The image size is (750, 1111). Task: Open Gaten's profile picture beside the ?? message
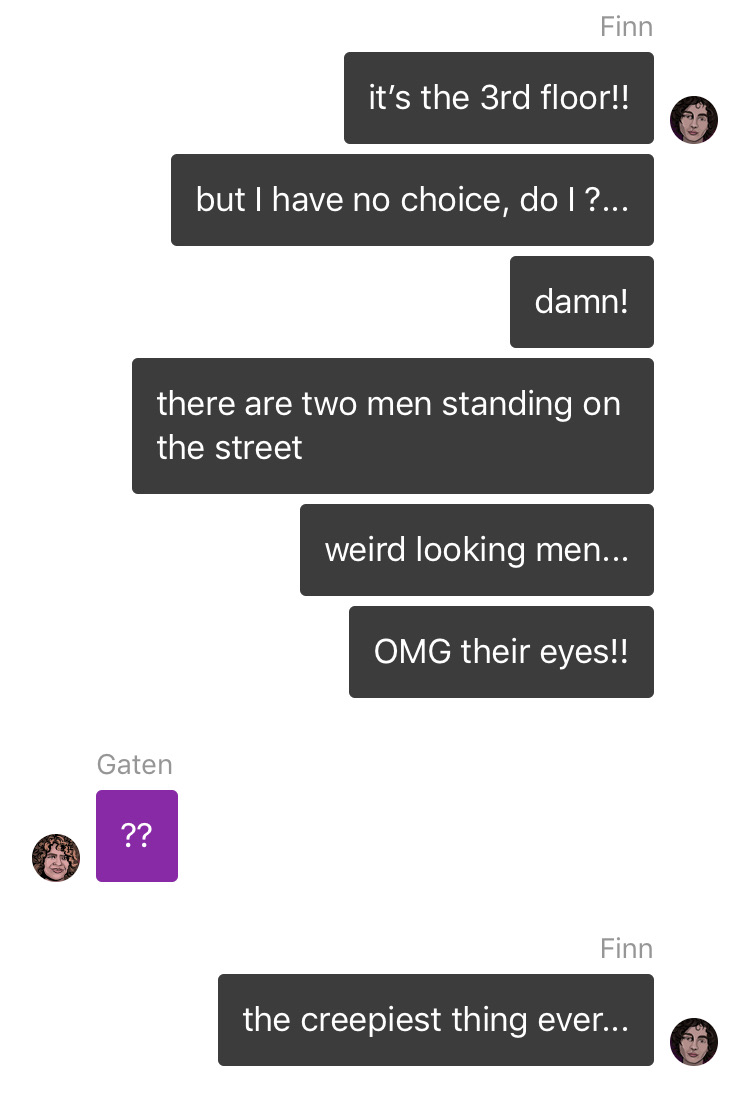[x=56, y=858]
